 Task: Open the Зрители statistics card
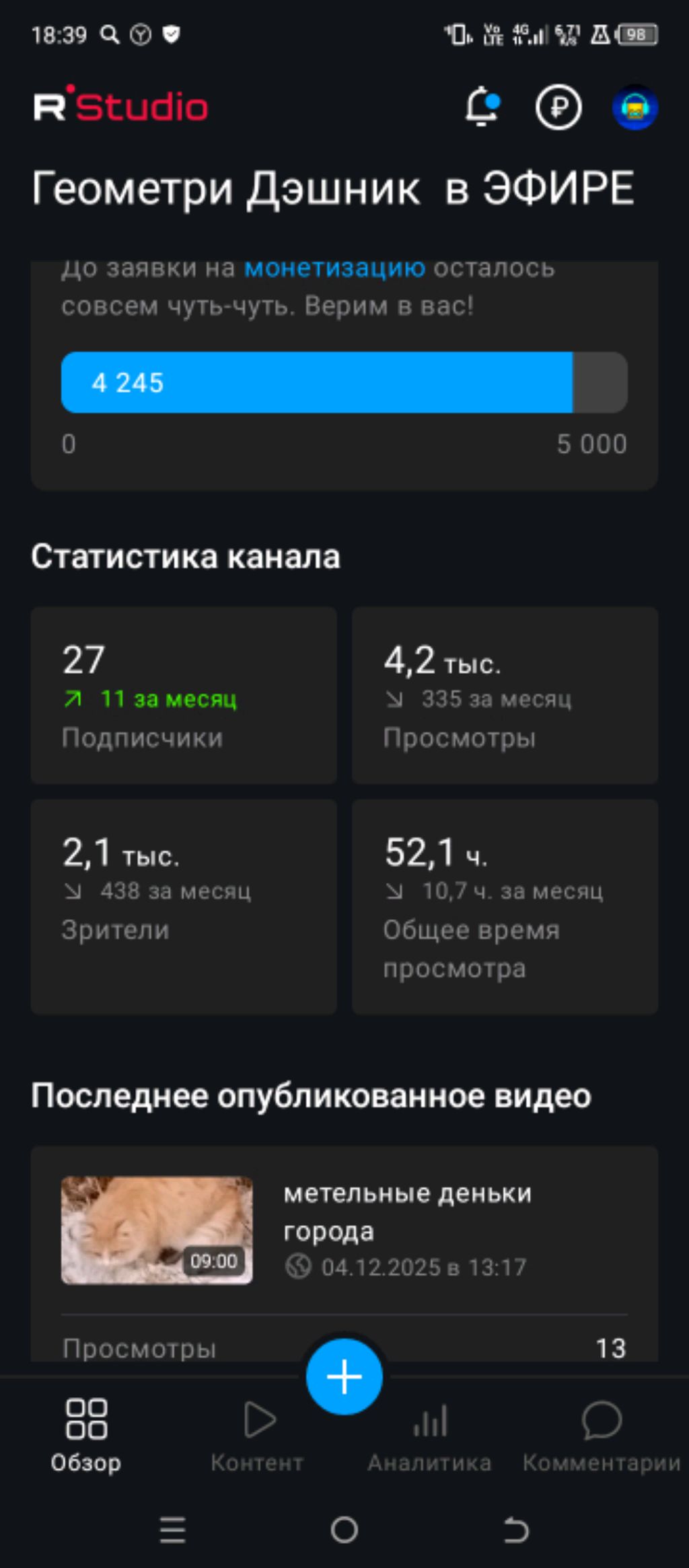coord(184,906)
